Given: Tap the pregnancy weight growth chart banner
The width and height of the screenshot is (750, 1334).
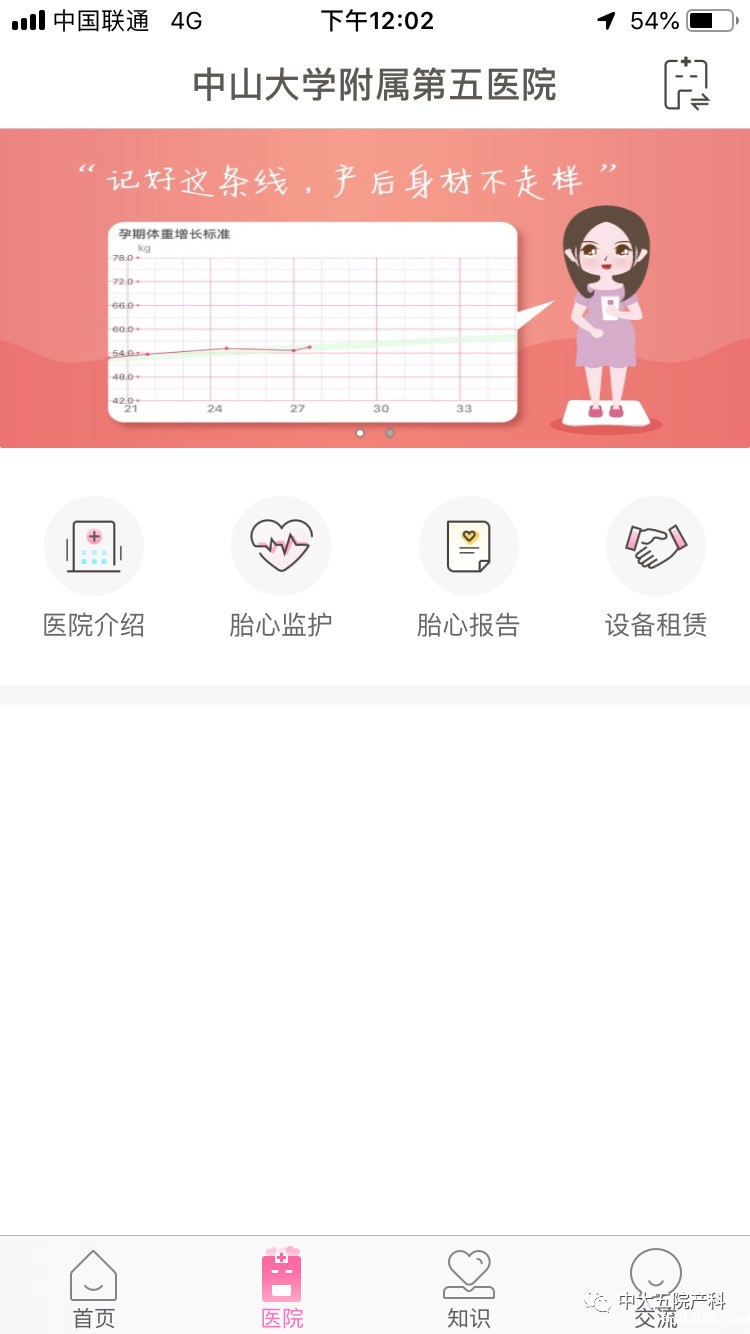Looking at the screenshot, I should [x=310, y=320].
